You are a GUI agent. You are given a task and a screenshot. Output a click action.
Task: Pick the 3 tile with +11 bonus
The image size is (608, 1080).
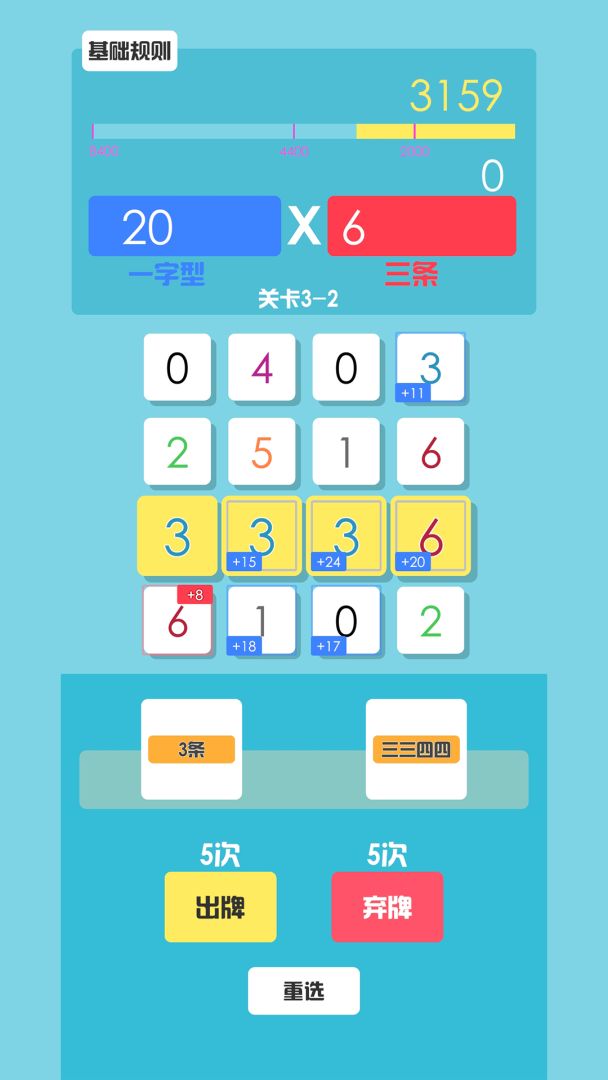pos(430,367)
